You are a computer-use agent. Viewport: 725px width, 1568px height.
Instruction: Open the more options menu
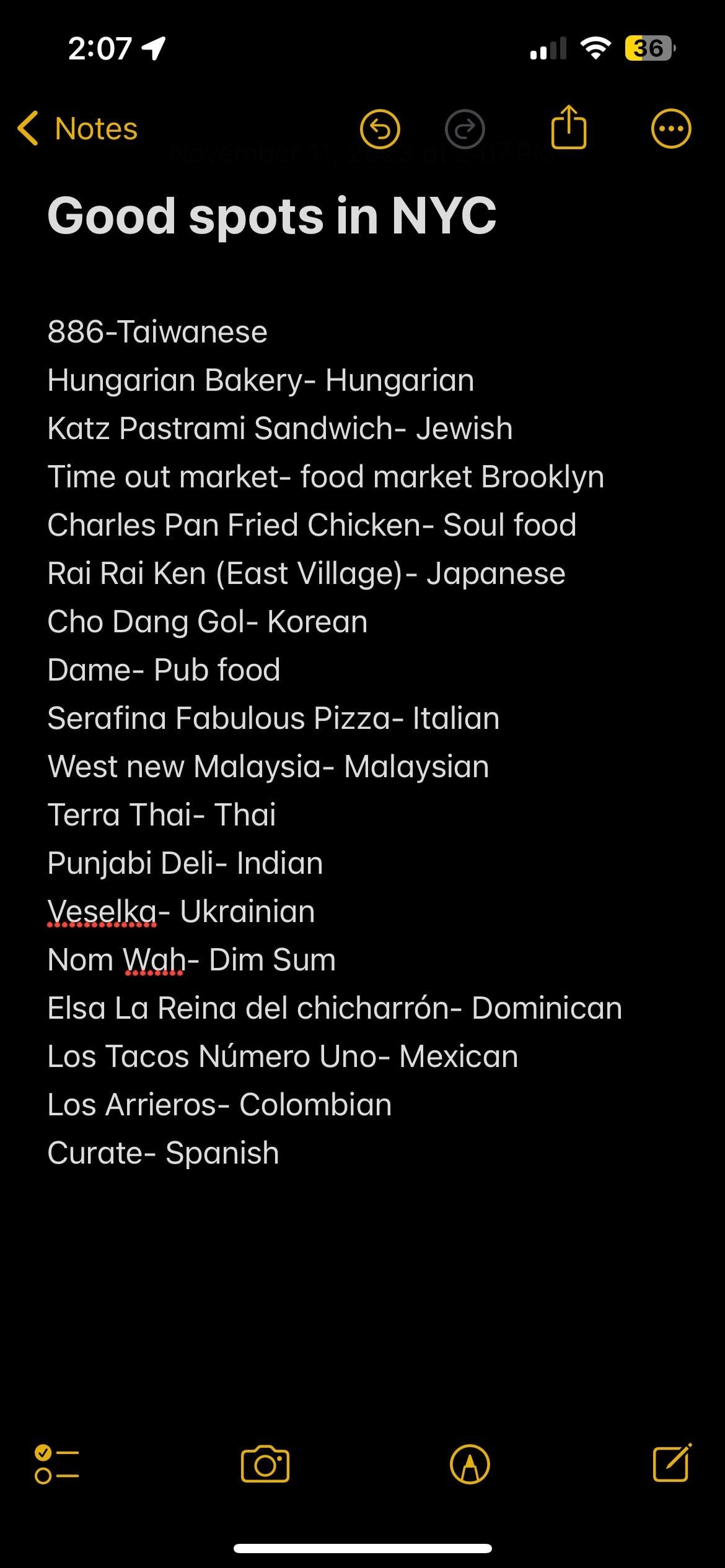pyautogui.click(x=671, y=129)
